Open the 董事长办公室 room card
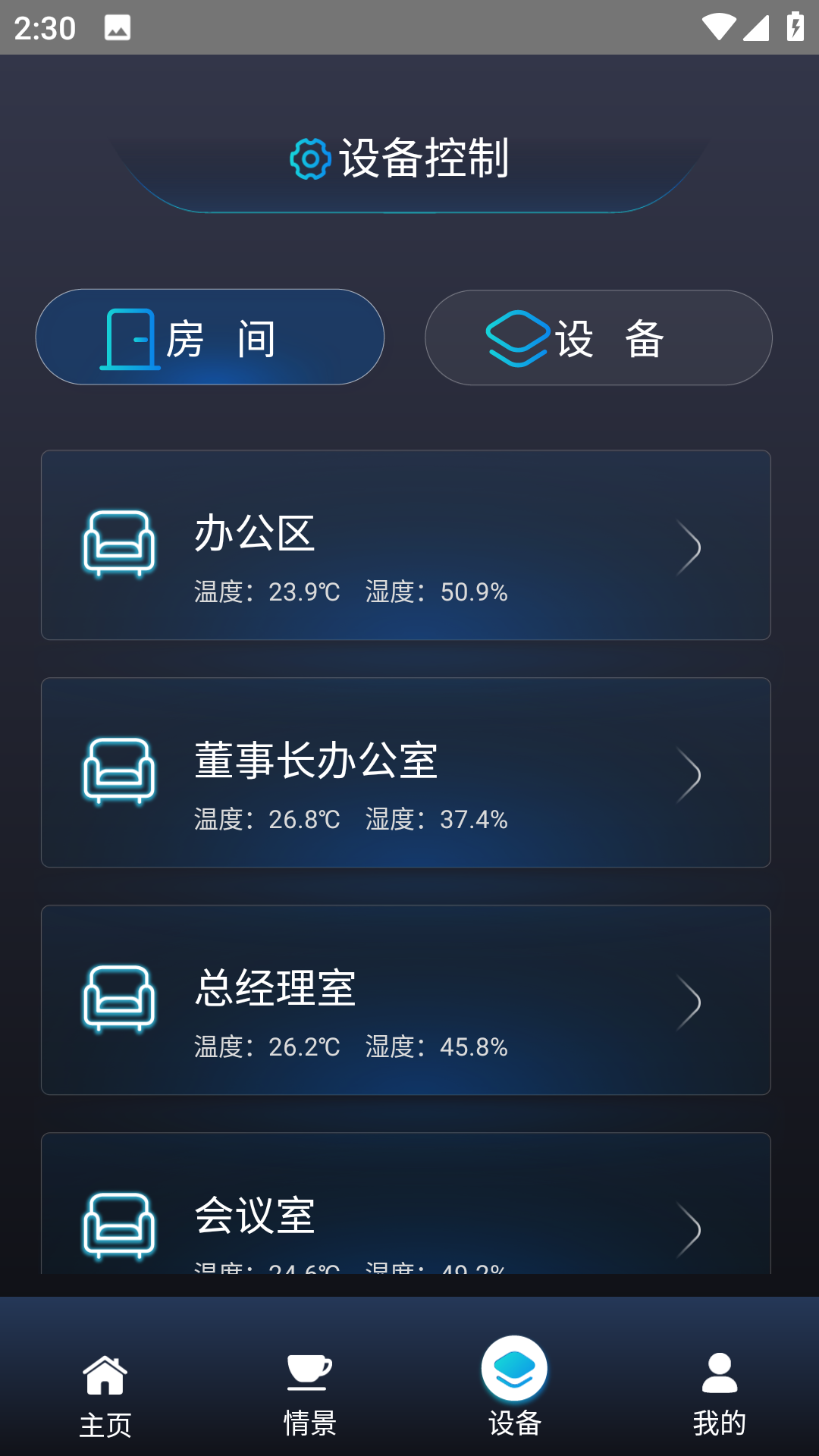 406,773
